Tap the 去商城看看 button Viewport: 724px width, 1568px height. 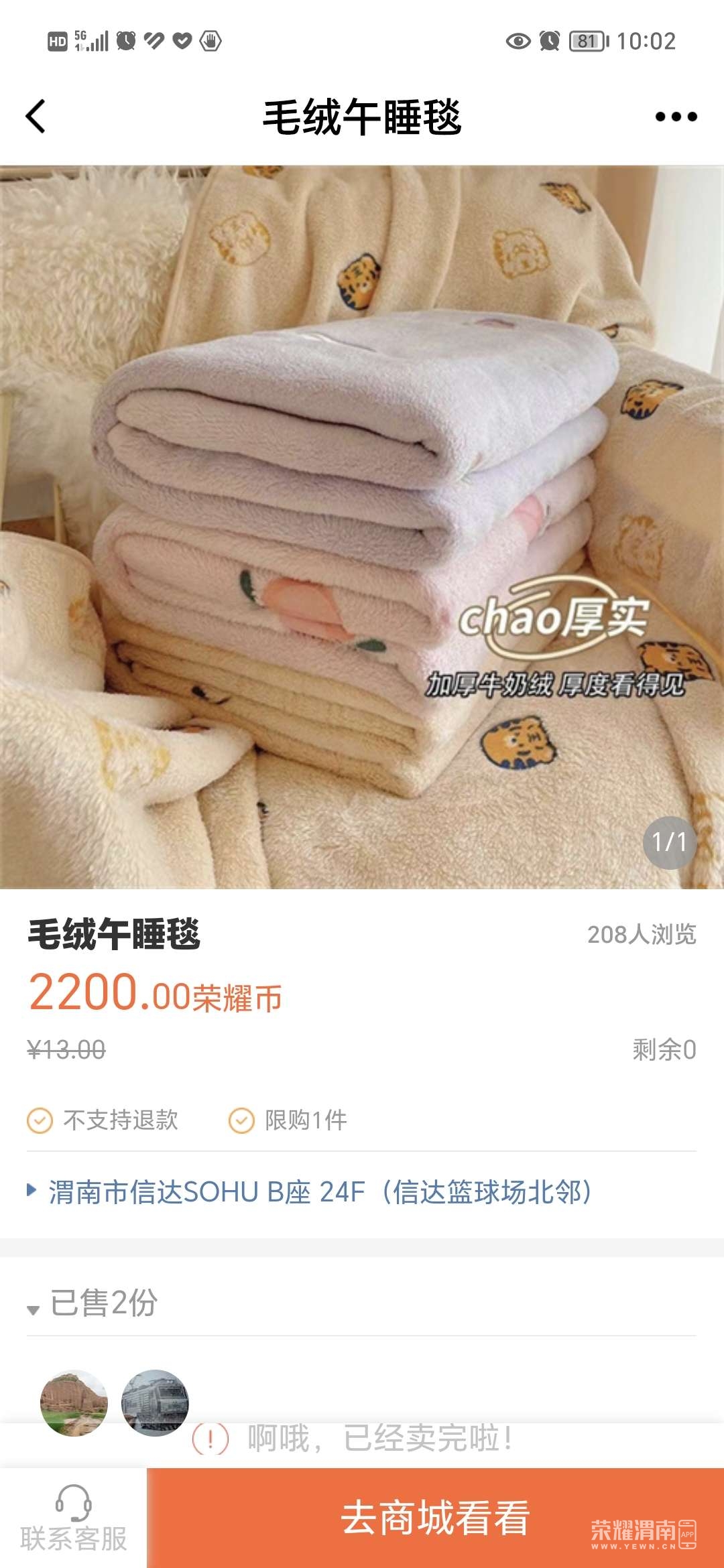coord(435,1518)
